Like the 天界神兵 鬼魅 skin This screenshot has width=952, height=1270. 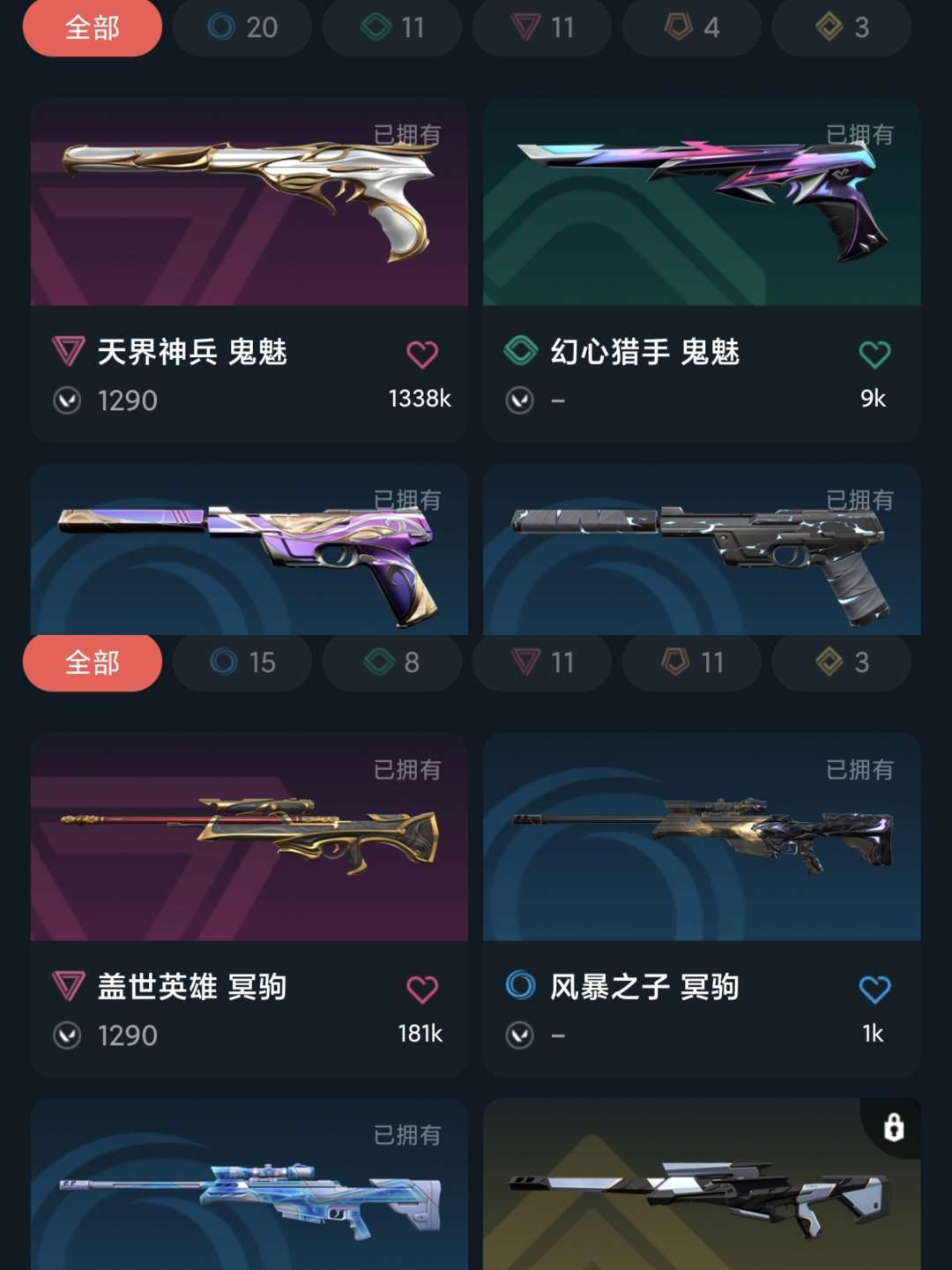[422, 355]
